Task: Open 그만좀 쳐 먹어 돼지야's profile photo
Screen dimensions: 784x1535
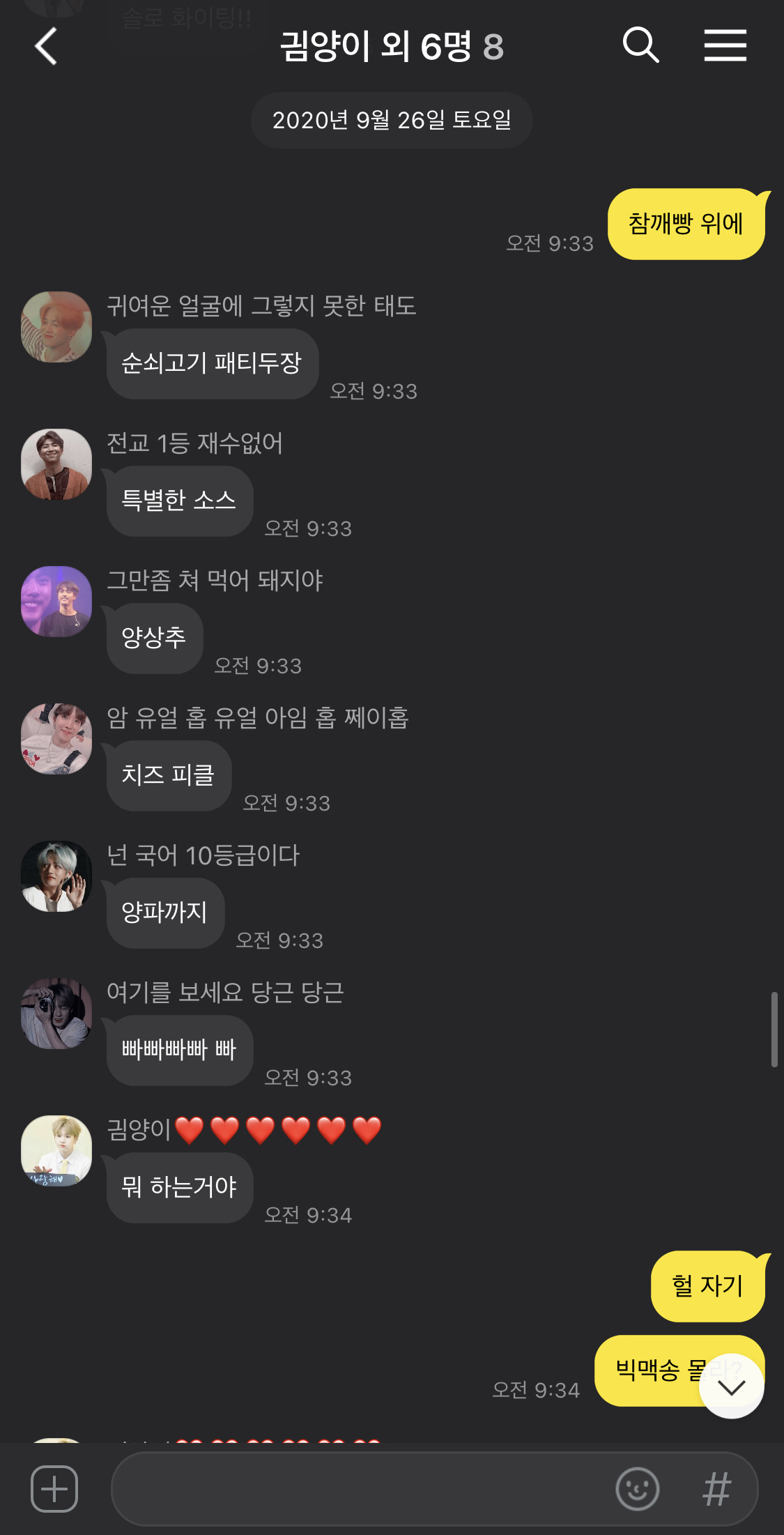Action: [56, 602]
